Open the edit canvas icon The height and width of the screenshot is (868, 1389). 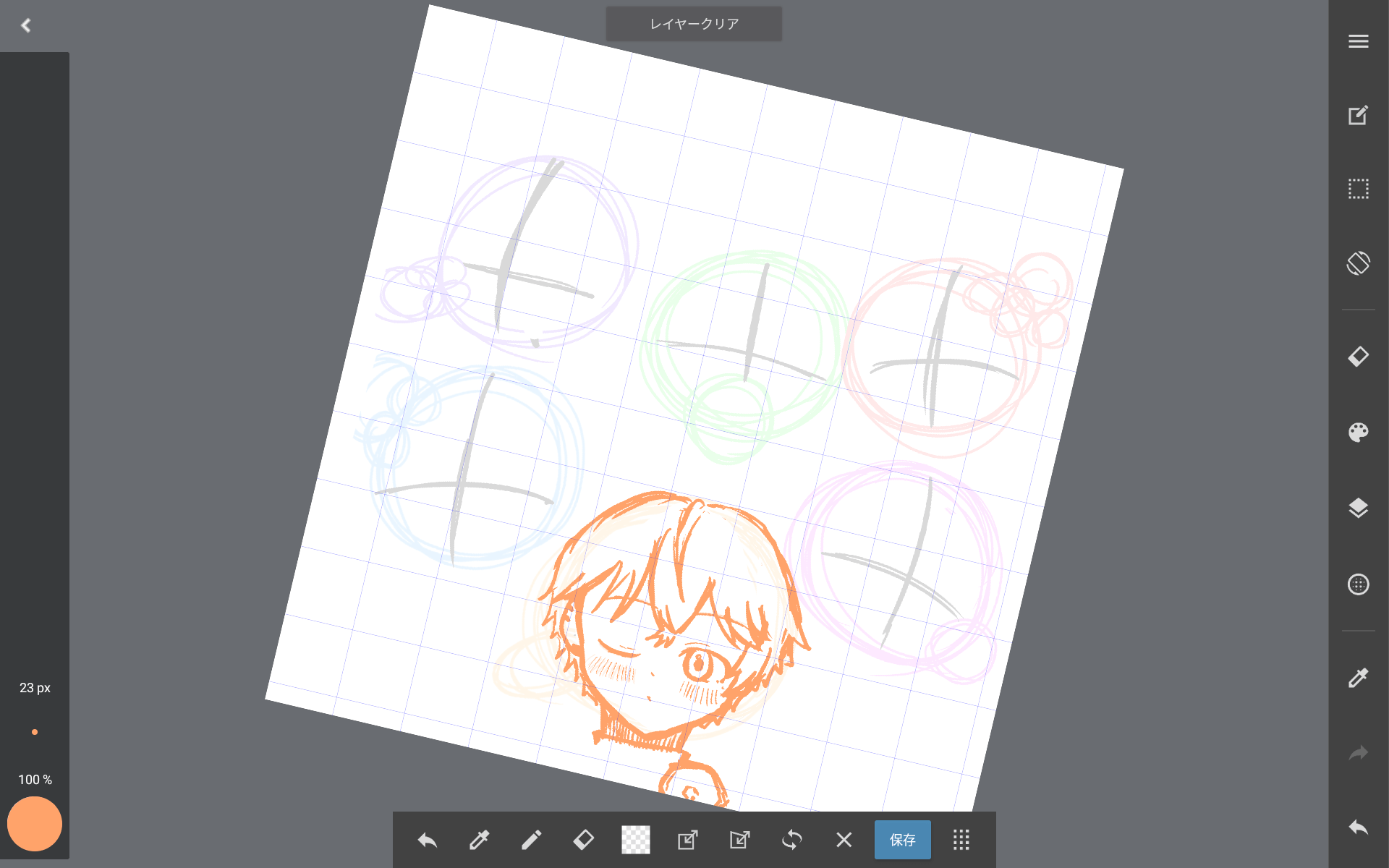tap(1358, 116)
